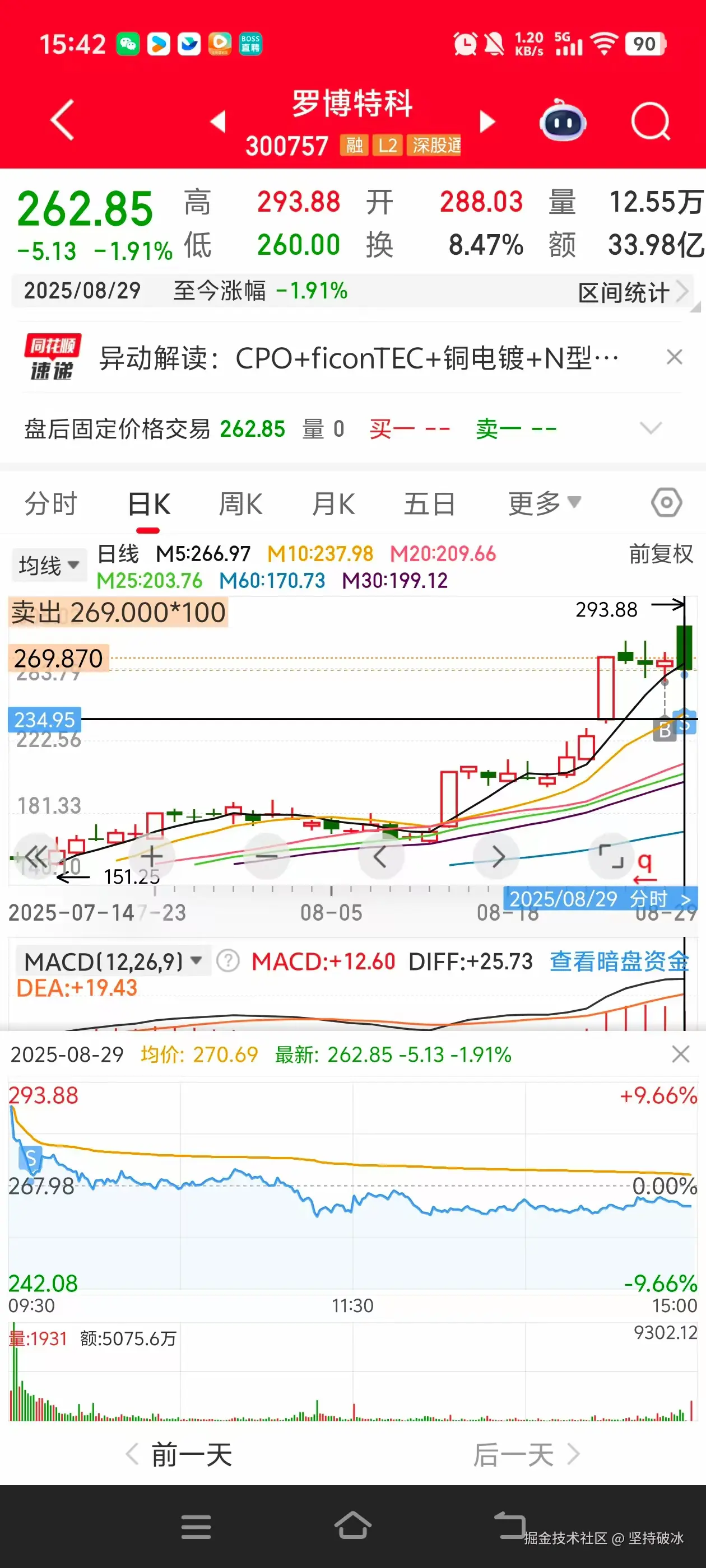The height and width of the screenshot is (1568, 706).
Task: Expand the 均线 indicator dropdown
Action: point(49,564)
